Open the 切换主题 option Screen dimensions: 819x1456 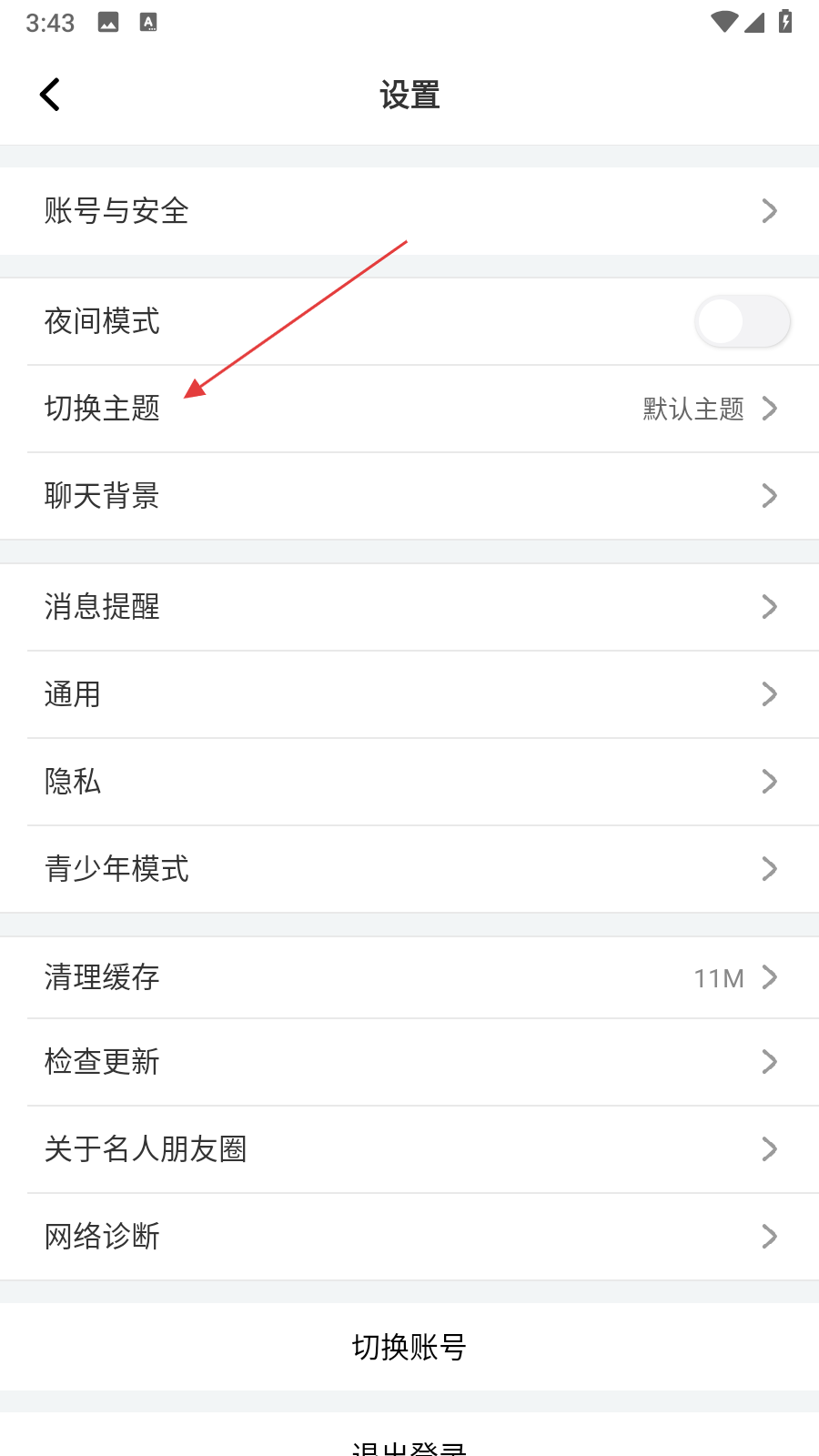point(409,409)
